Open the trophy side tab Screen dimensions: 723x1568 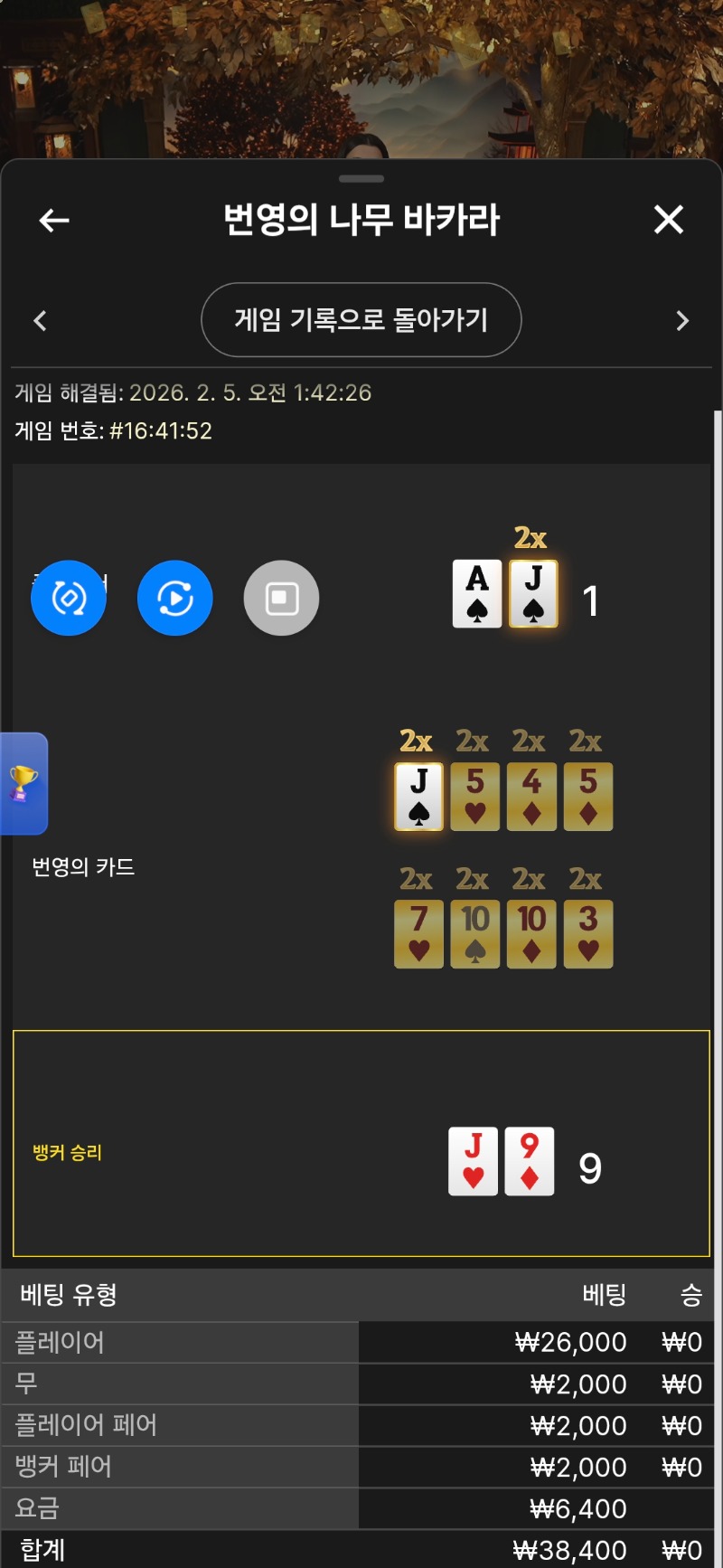click(x=23, y=783)
